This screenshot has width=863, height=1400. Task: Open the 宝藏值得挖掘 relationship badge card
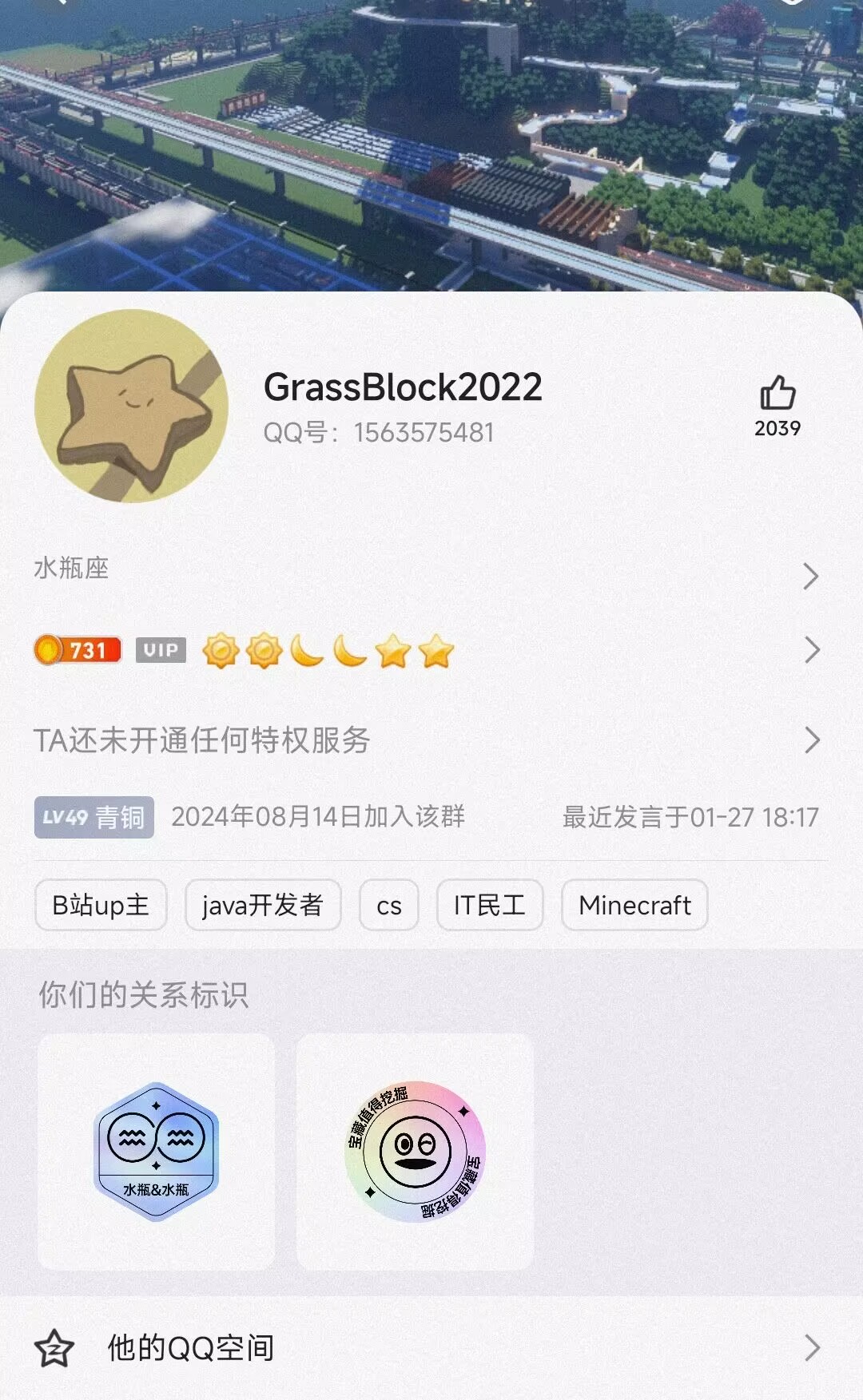[415, 1151]
